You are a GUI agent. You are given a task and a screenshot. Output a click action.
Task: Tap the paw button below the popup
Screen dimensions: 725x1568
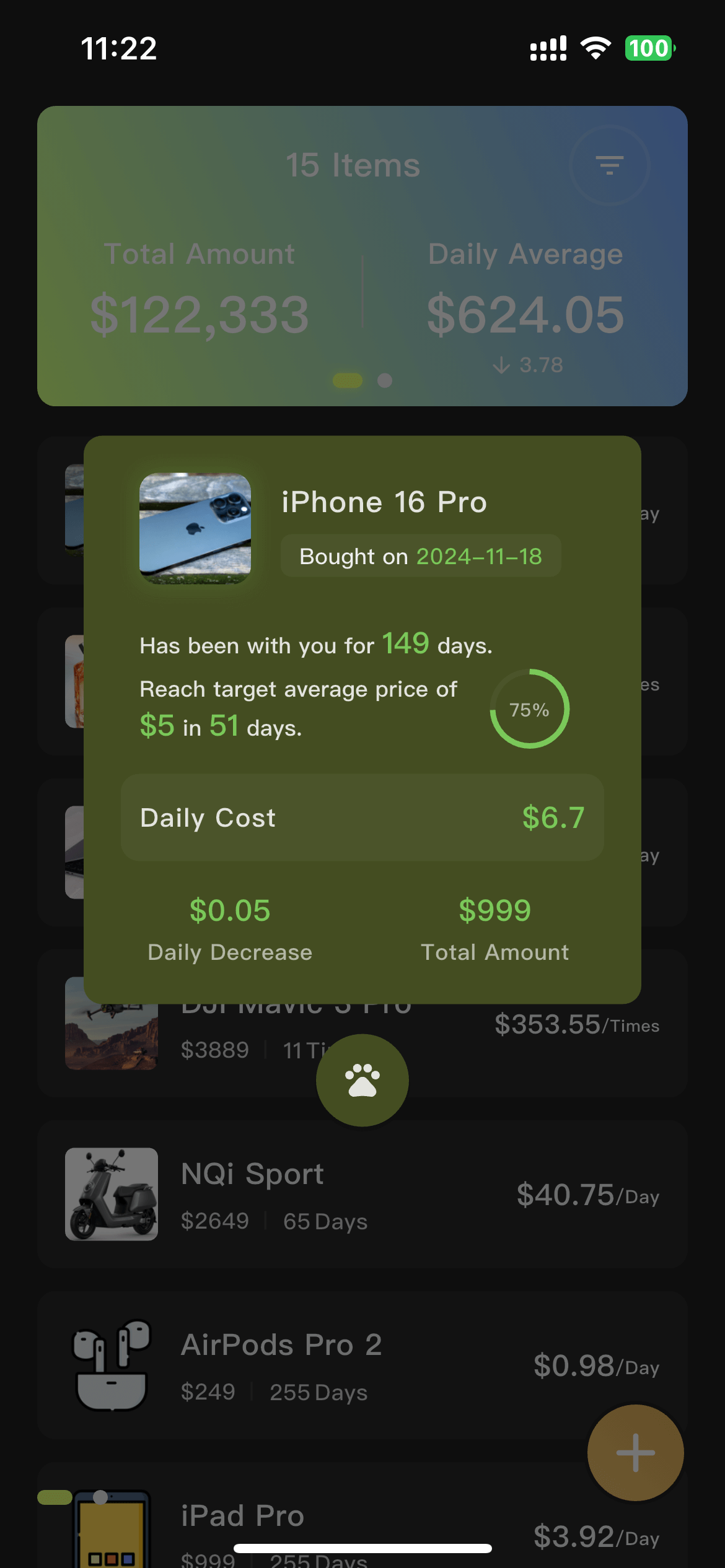[x=362, y=1080]
